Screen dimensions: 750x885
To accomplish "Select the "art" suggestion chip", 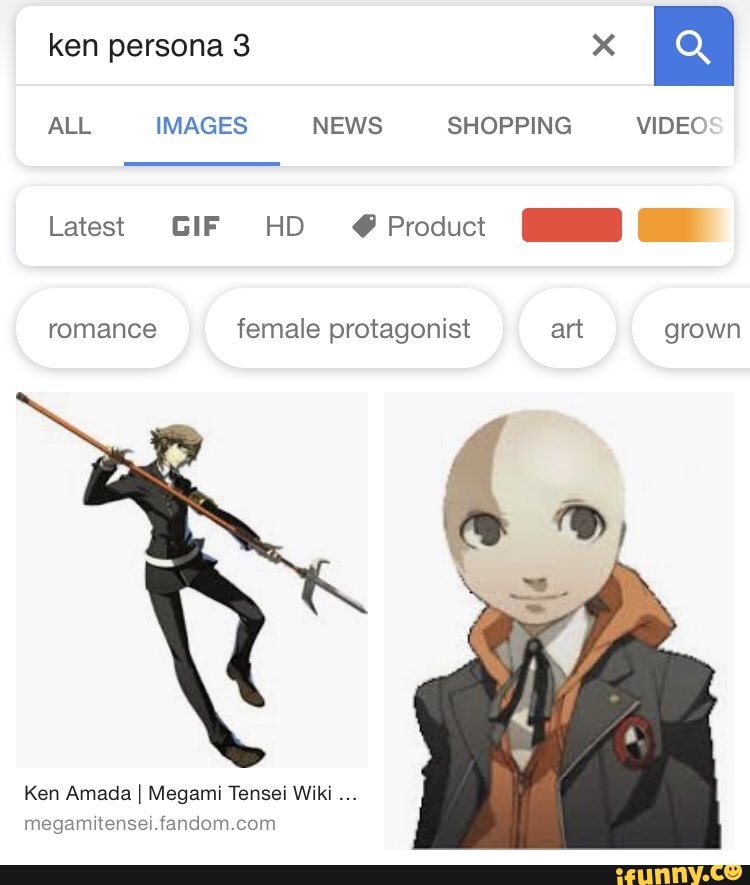I will (x=566, y=329).
